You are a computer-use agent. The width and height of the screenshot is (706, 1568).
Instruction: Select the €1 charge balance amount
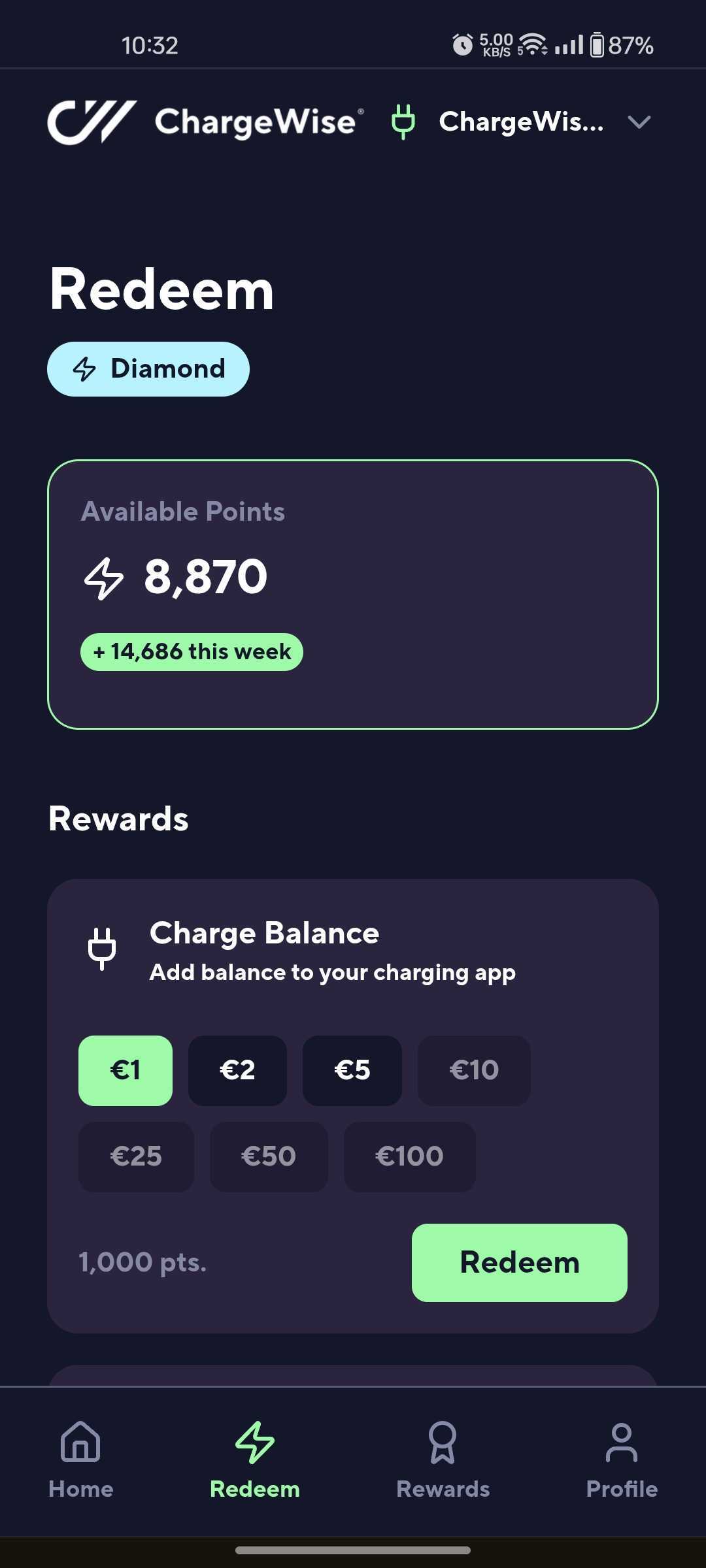pos(126,1070)
